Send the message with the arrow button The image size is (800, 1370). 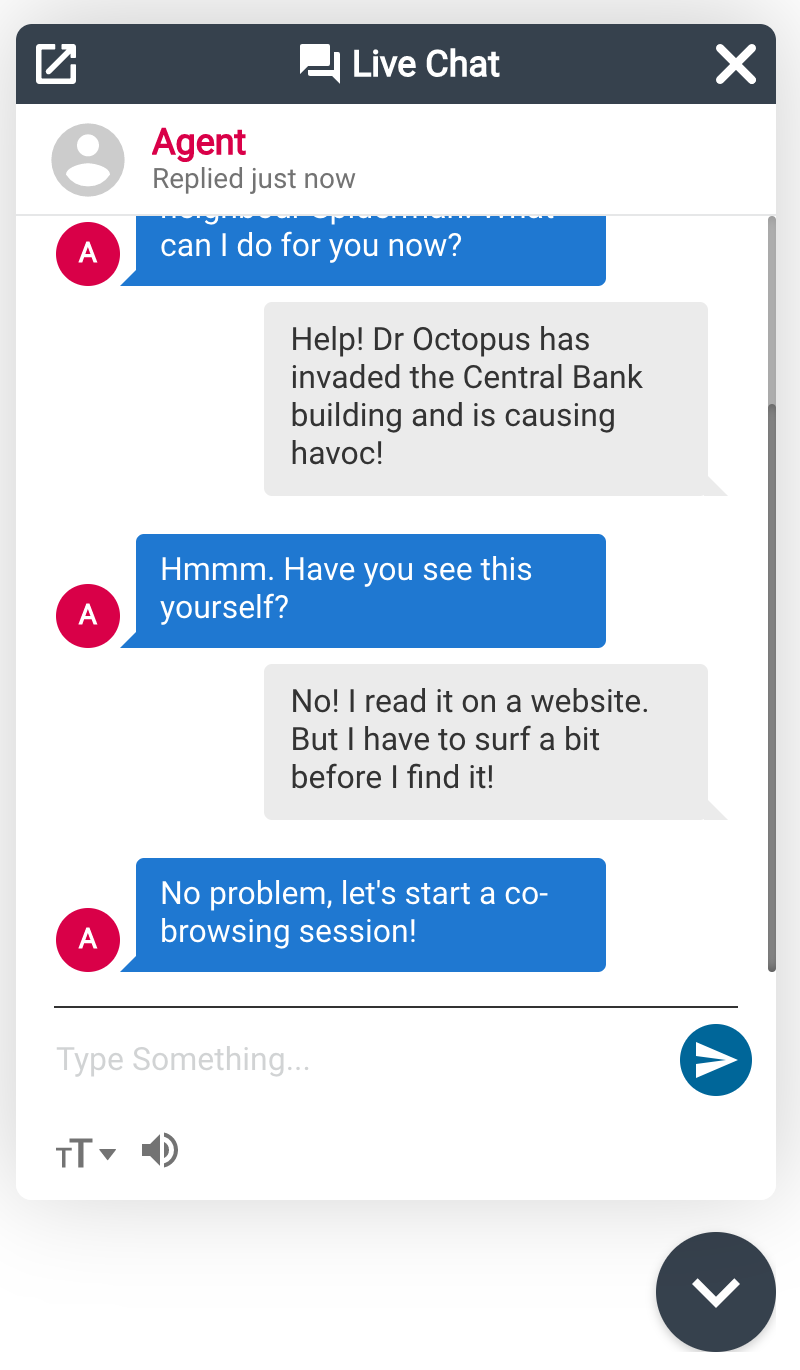(715, 1060)
